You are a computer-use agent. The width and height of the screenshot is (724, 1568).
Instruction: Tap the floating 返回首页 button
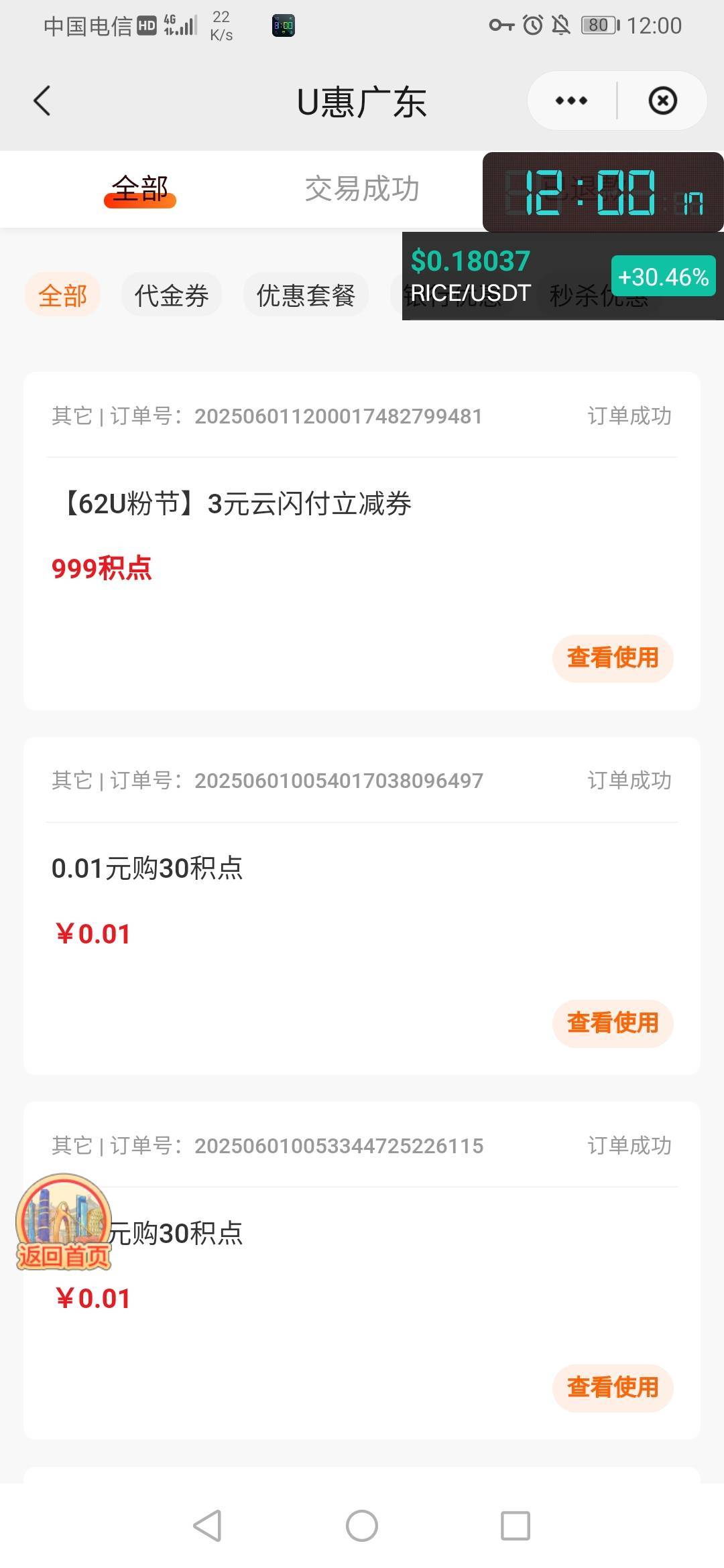tap(64, 1222)
